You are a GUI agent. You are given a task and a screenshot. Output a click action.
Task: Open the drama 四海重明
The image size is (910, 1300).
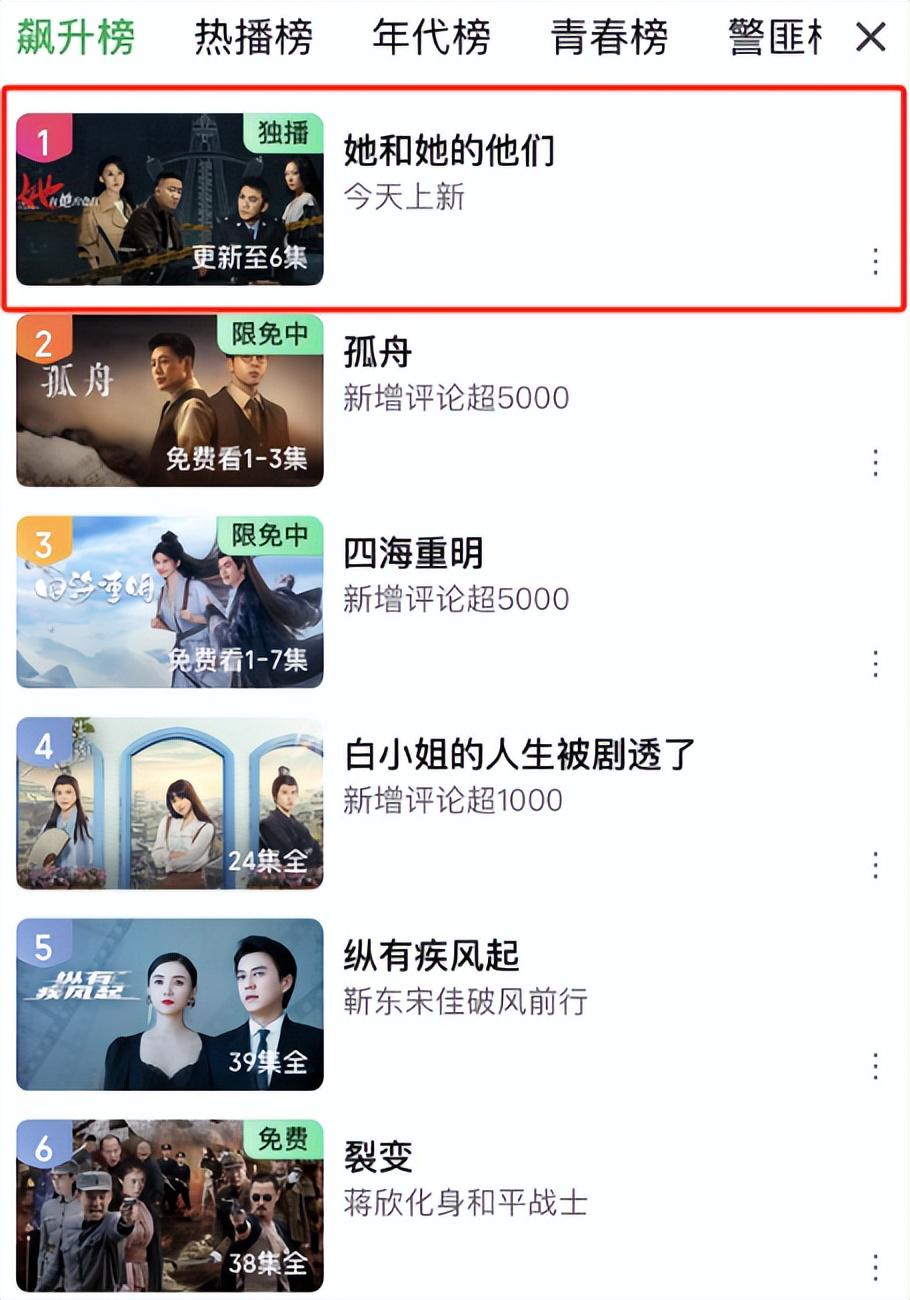(413, 554)
